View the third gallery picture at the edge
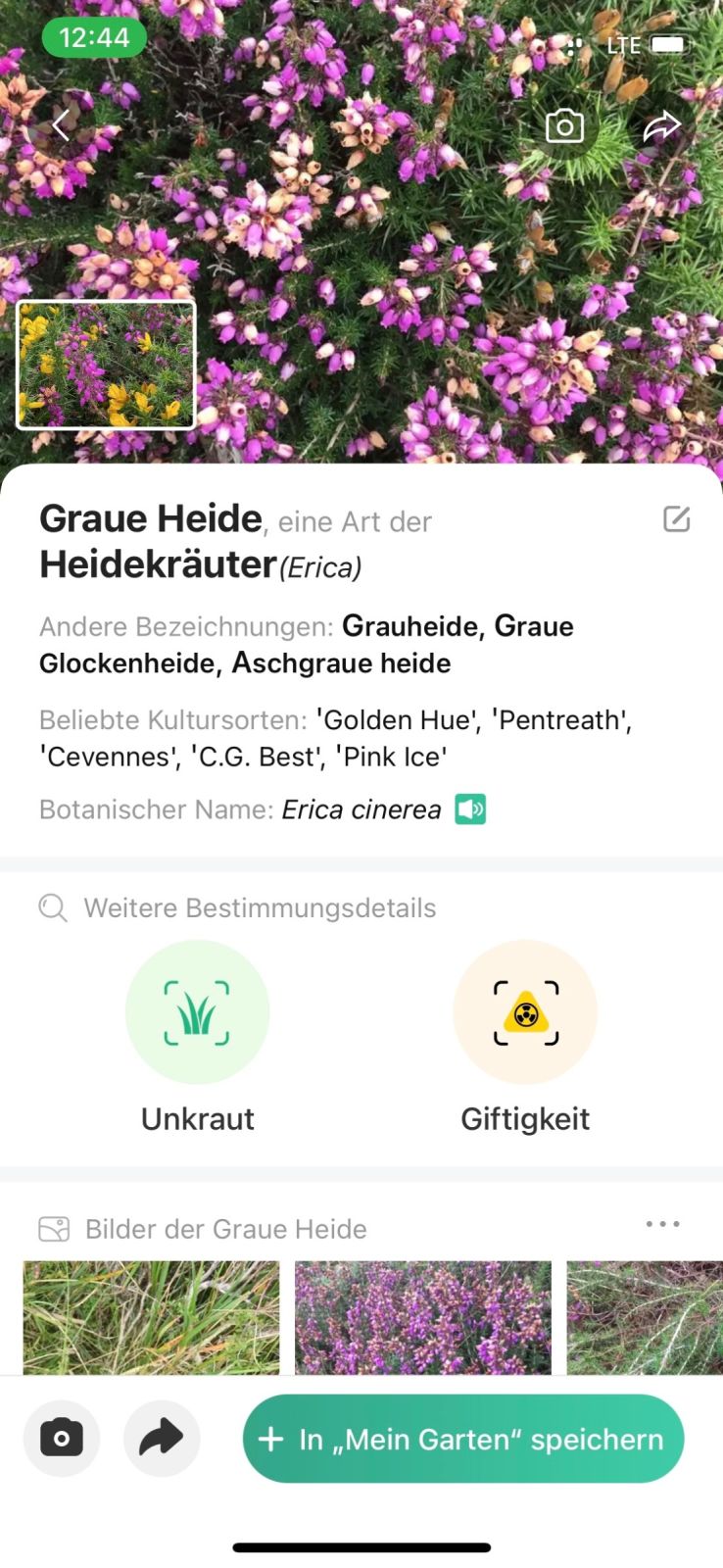Image resolution: width=723 pixels, height=1568 pixels. pyautogui.click(x=645, y=1317)
